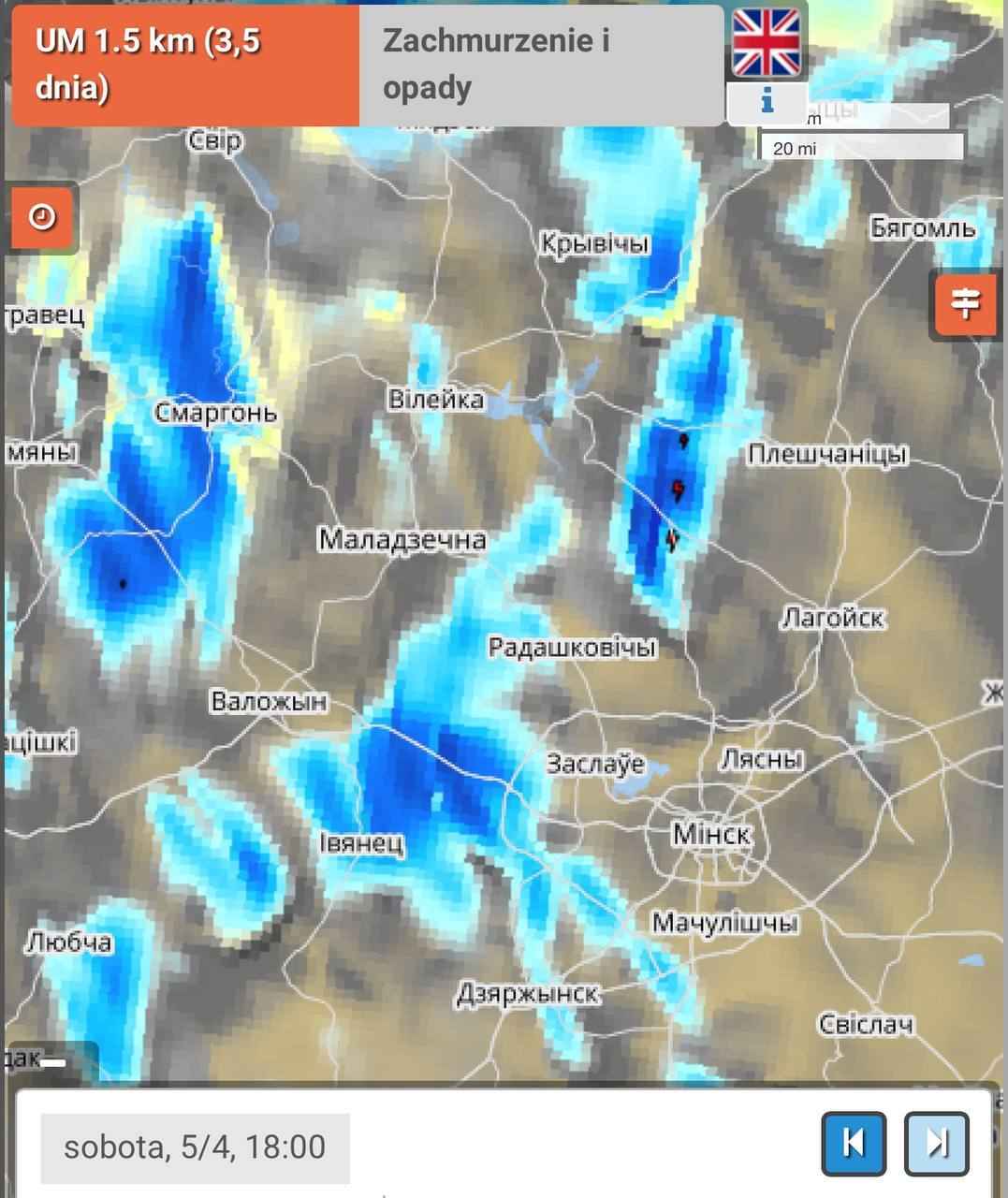This screenshot has width=1008, height=1198.
Task: Open the UM 1.5 km (3,5 dnia) model selector
Action: click(185, 65)
